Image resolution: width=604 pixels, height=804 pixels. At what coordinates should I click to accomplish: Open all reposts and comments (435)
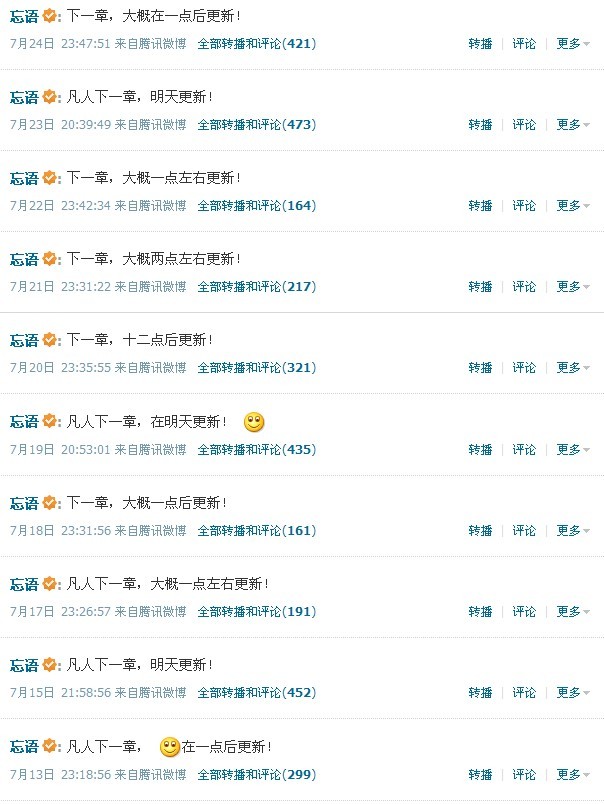(x=256, y=450)
